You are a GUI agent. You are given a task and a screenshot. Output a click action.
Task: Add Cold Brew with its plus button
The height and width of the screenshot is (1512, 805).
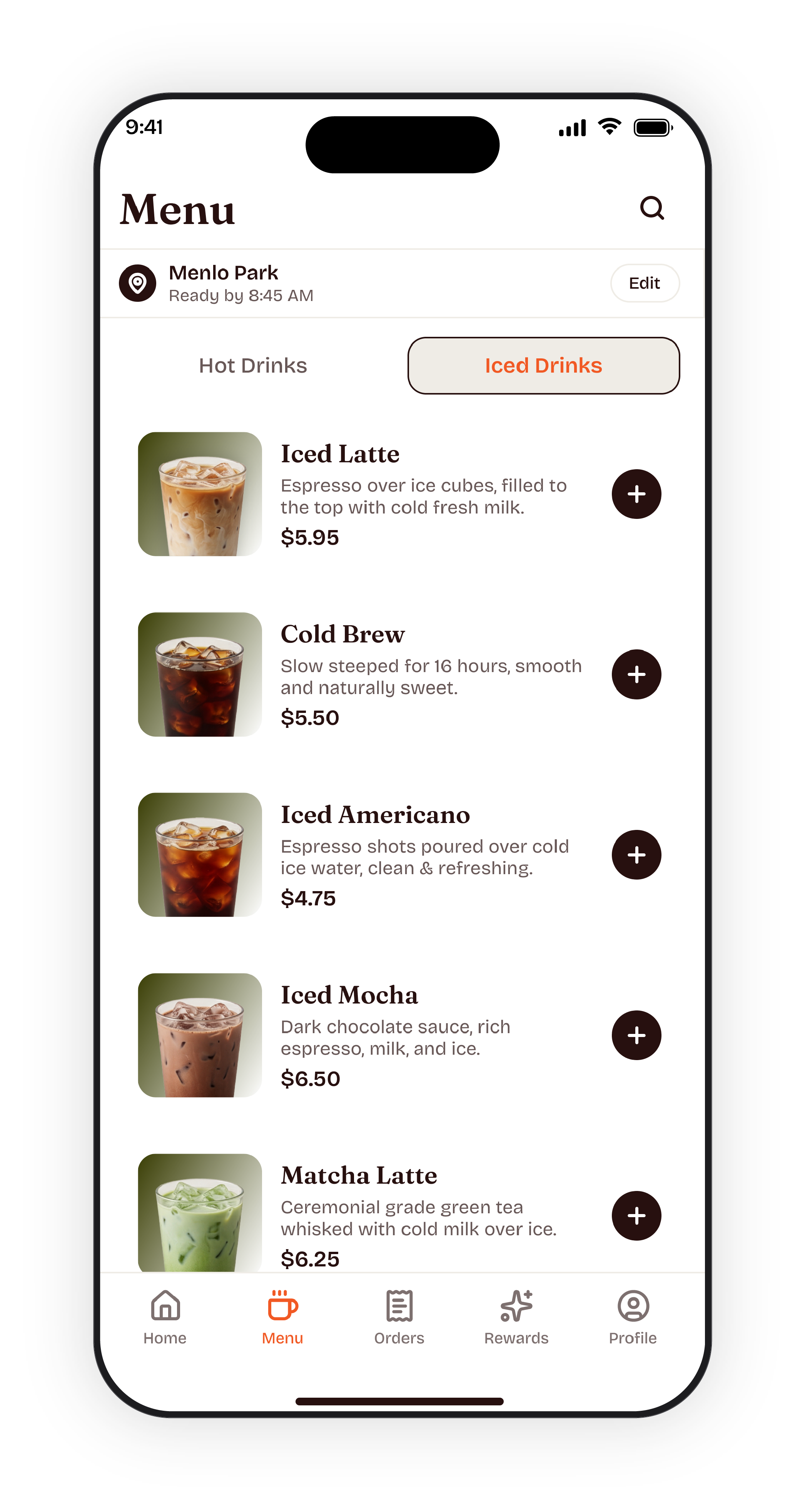(636, 674)
